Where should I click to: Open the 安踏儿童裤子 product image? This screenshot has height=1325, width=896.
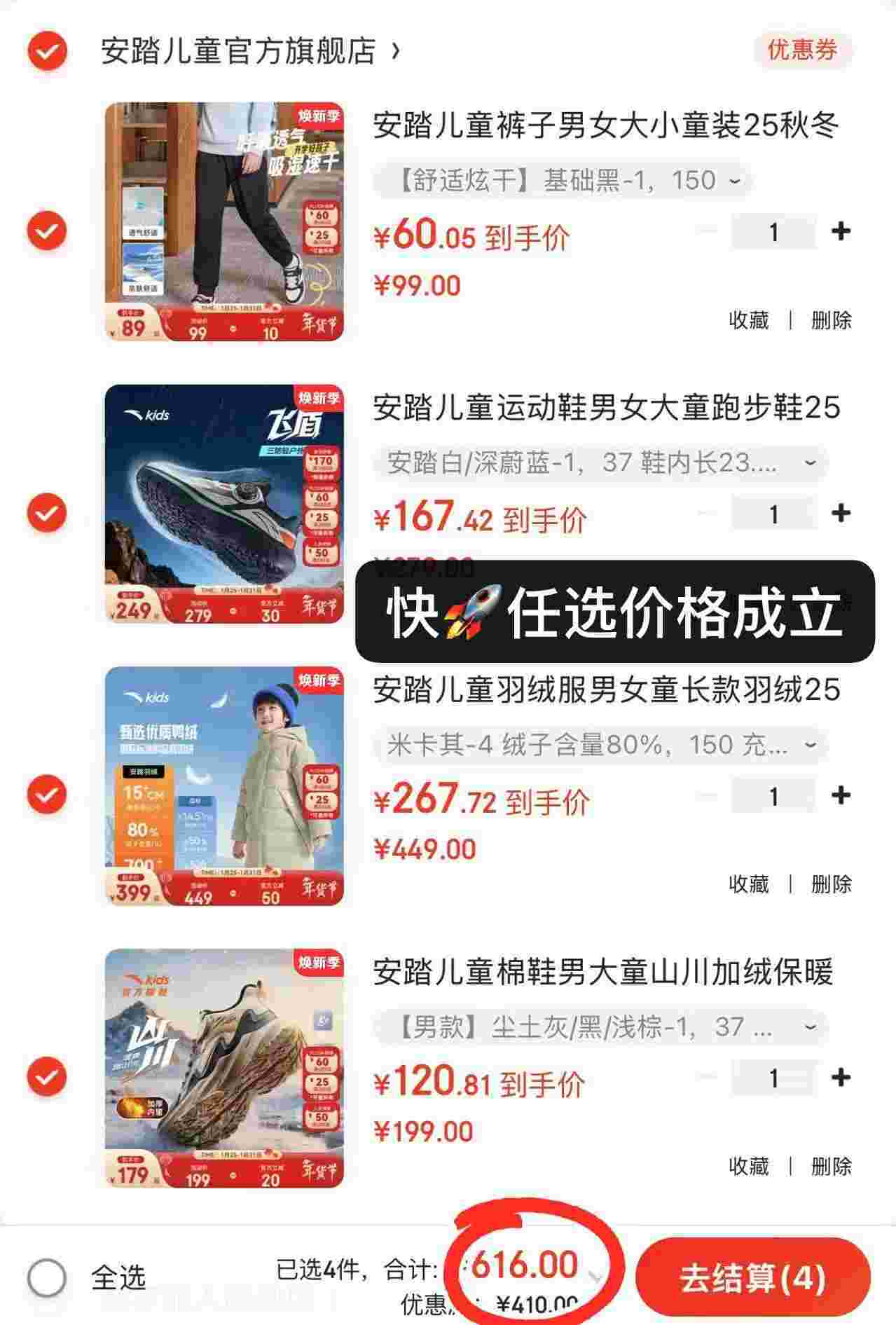[224, 221]
